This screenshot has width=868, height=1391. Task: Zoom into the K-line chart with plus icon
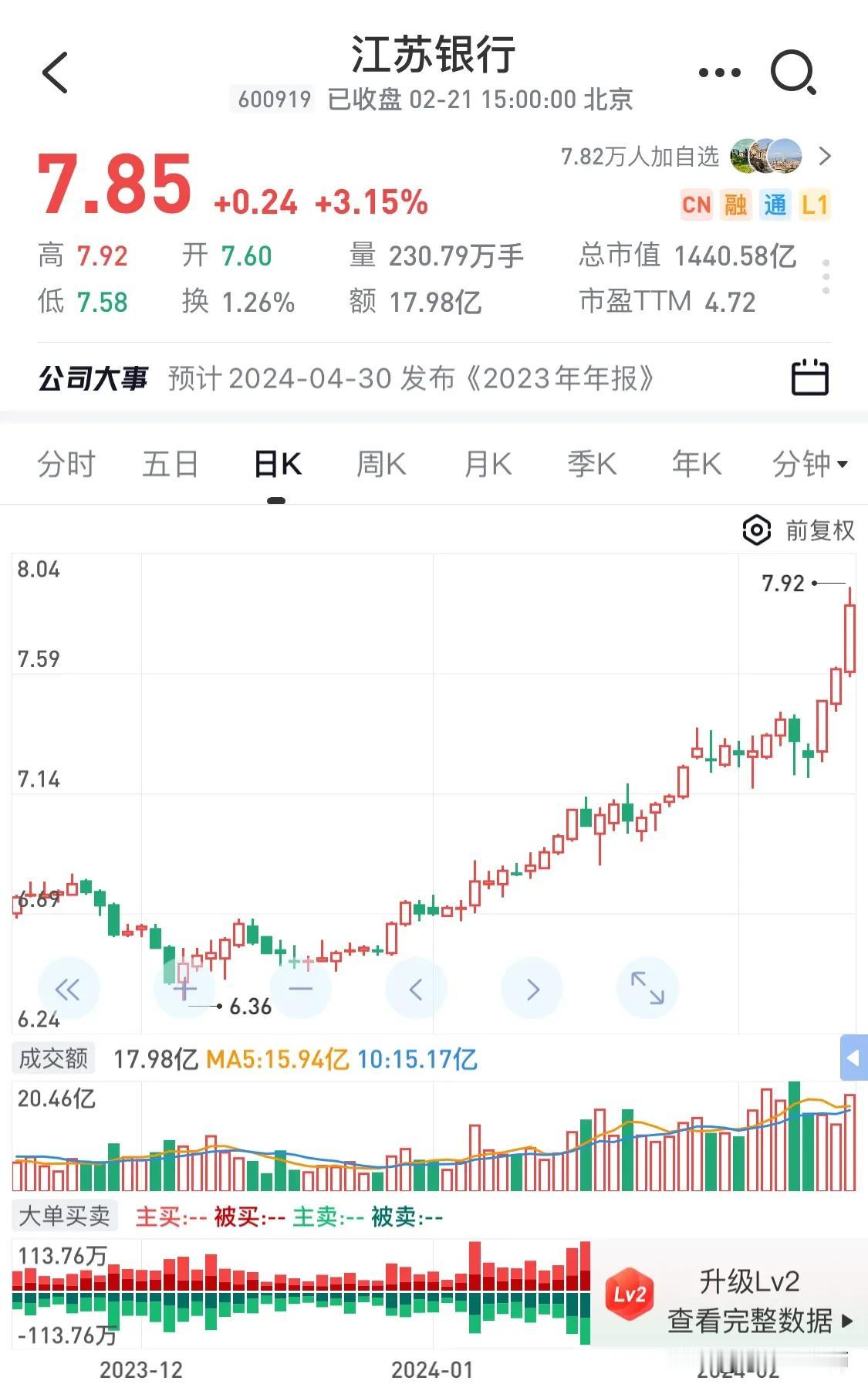184,988
